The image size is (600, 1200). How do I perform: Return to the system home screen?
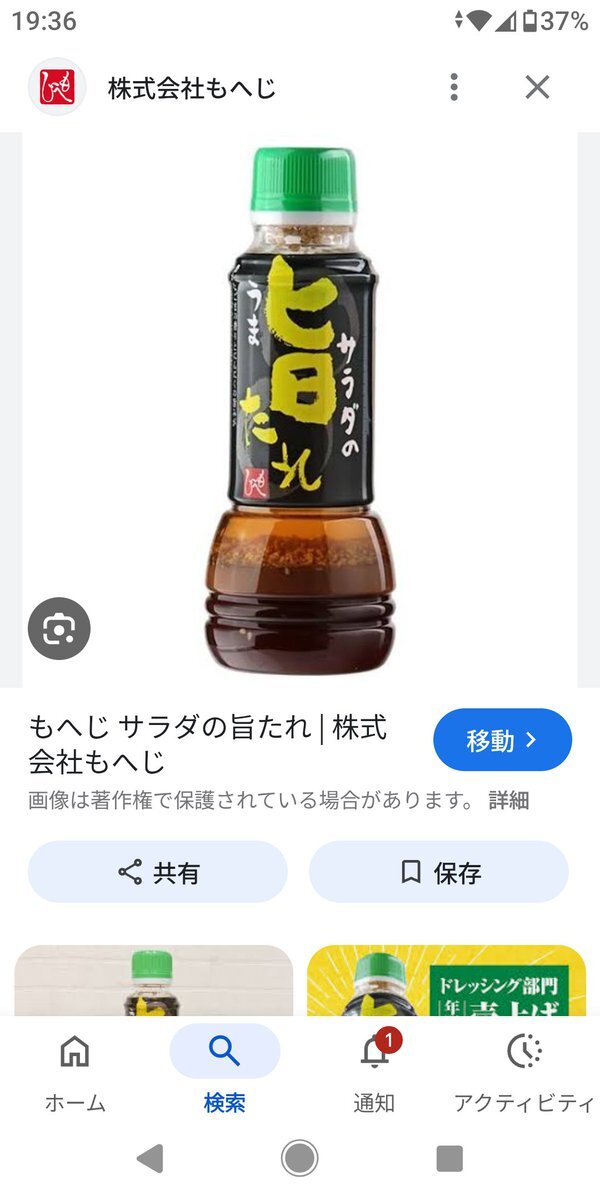pos(299,1158)
